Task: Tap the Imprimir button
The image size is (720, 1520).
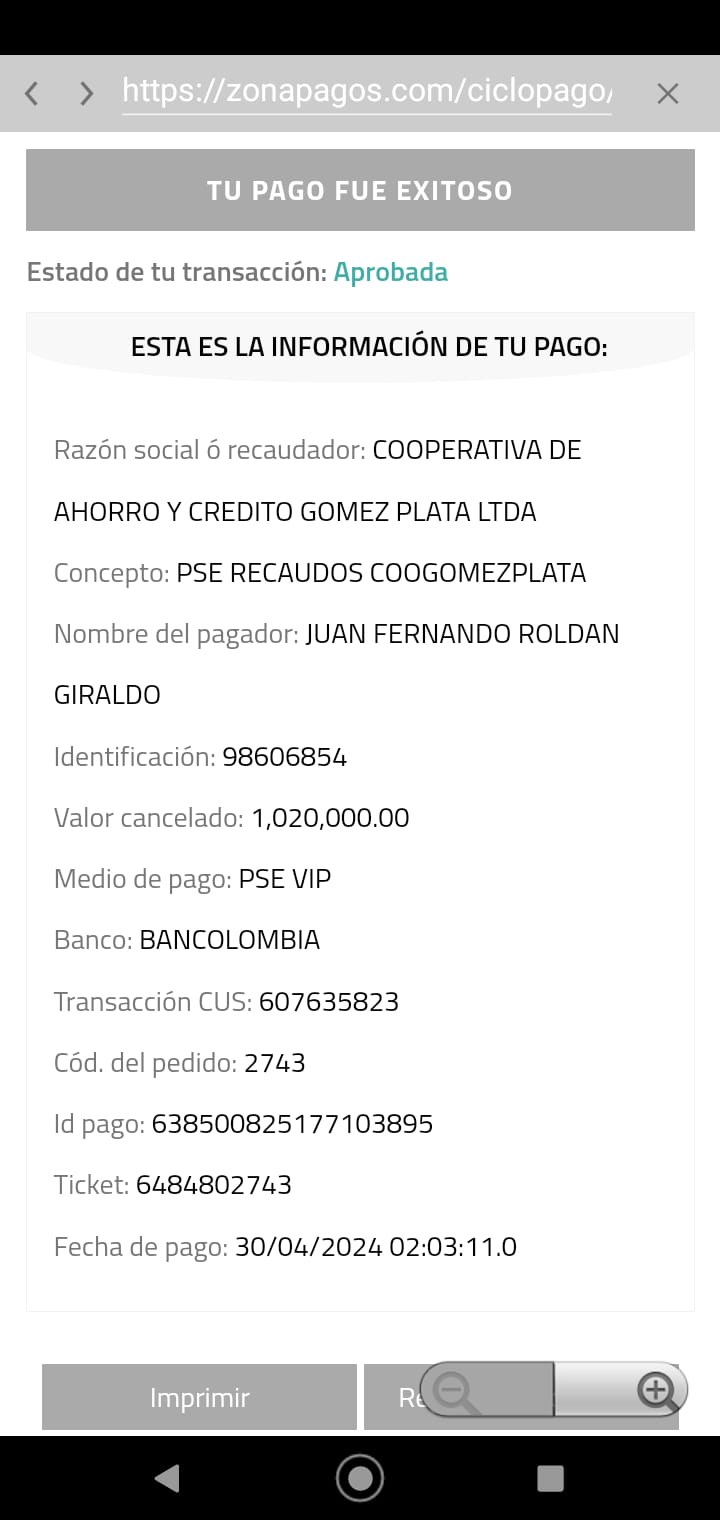Action: point(199,1397)
